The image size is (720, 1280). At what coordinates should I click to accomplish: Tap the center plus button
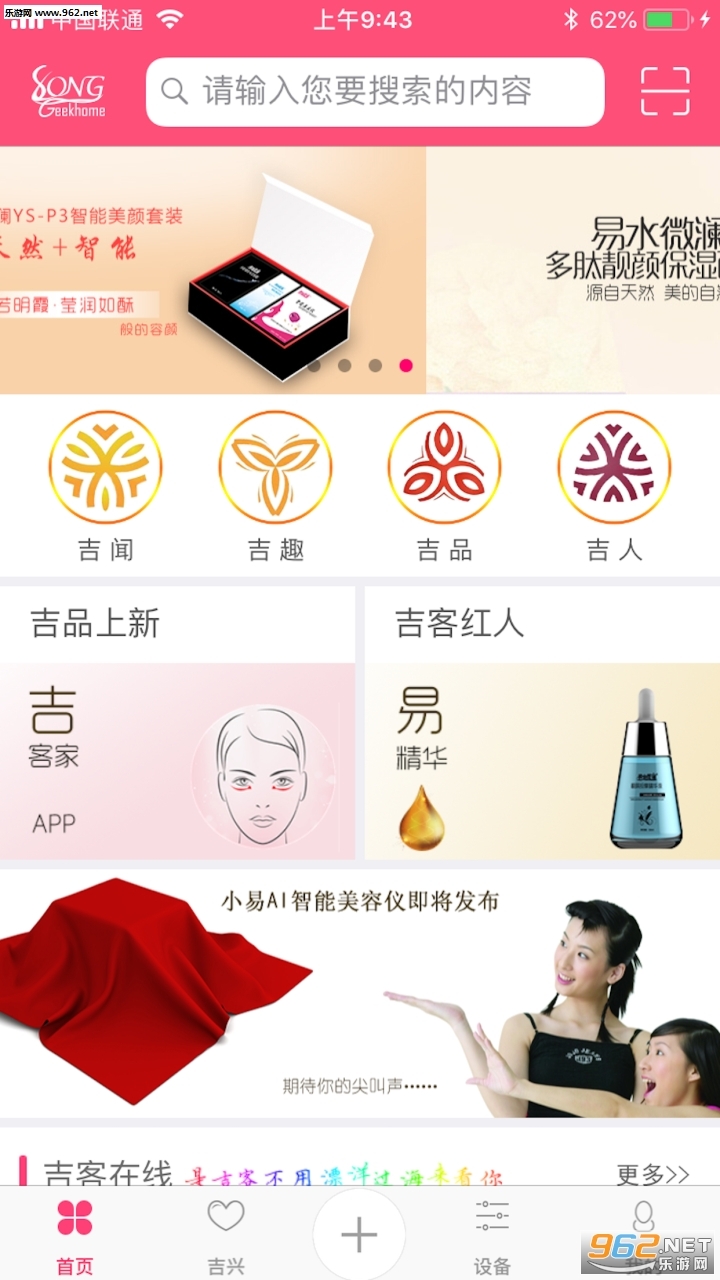(359, 1236)
